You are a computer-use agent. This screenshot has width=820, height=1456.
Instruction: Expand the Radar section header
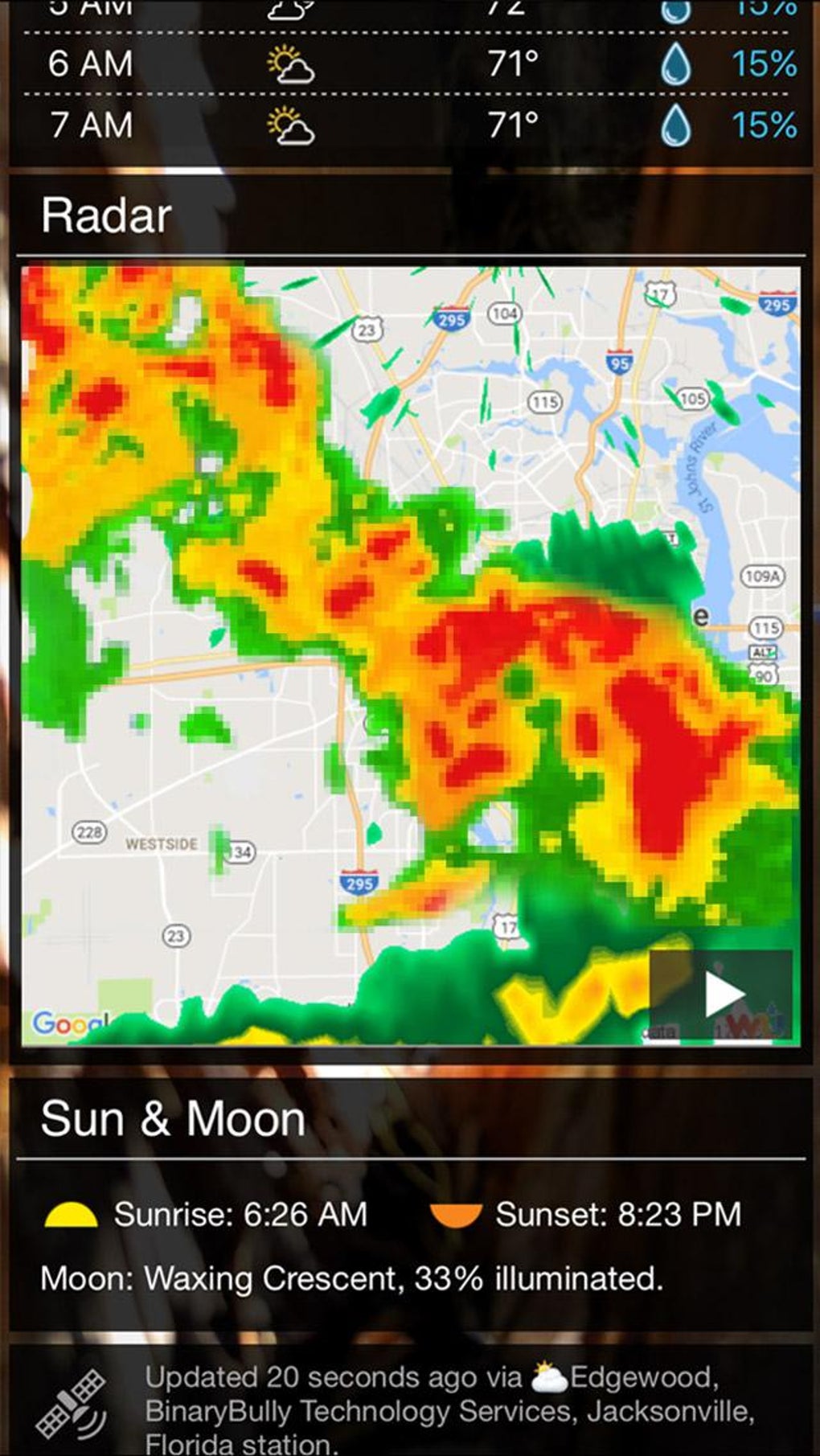(x=106, y=213)
